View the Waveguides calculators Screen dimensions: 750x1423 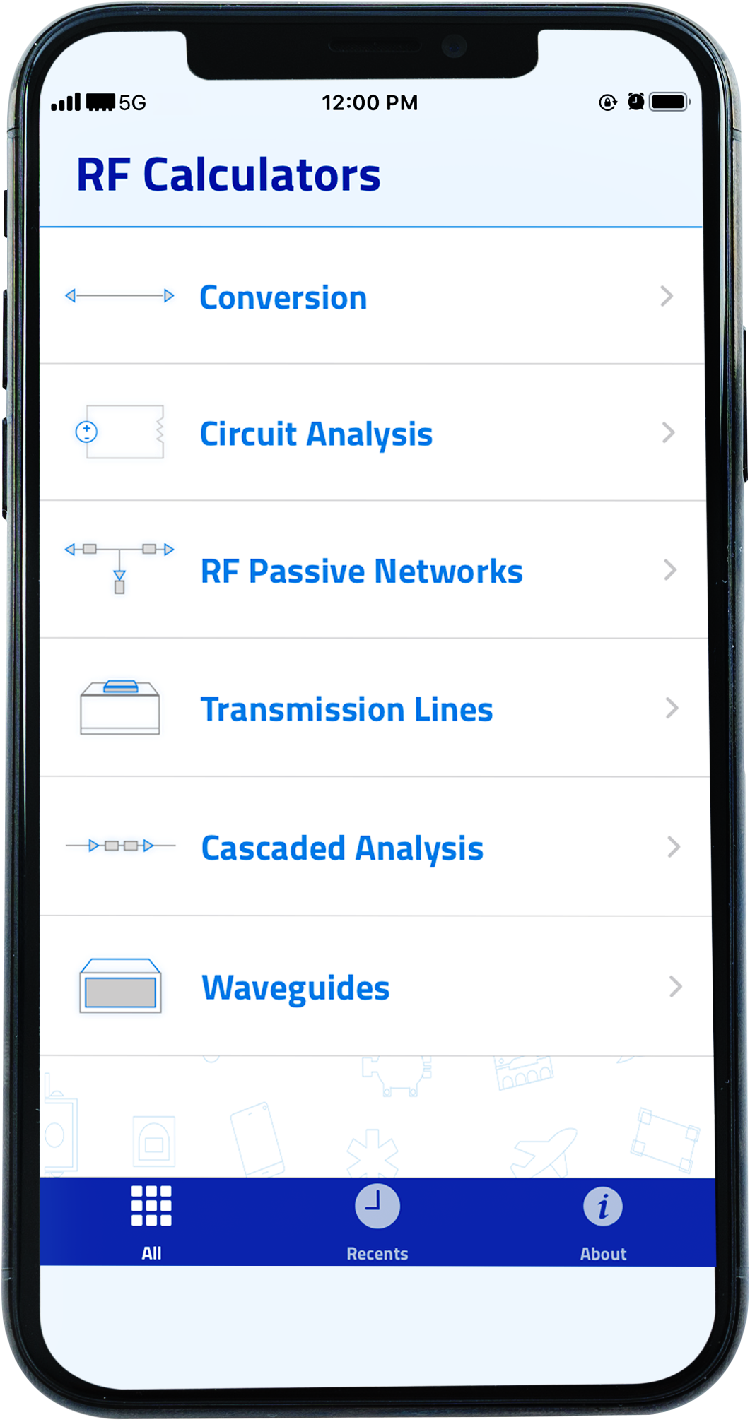click(x=296, y=988)
